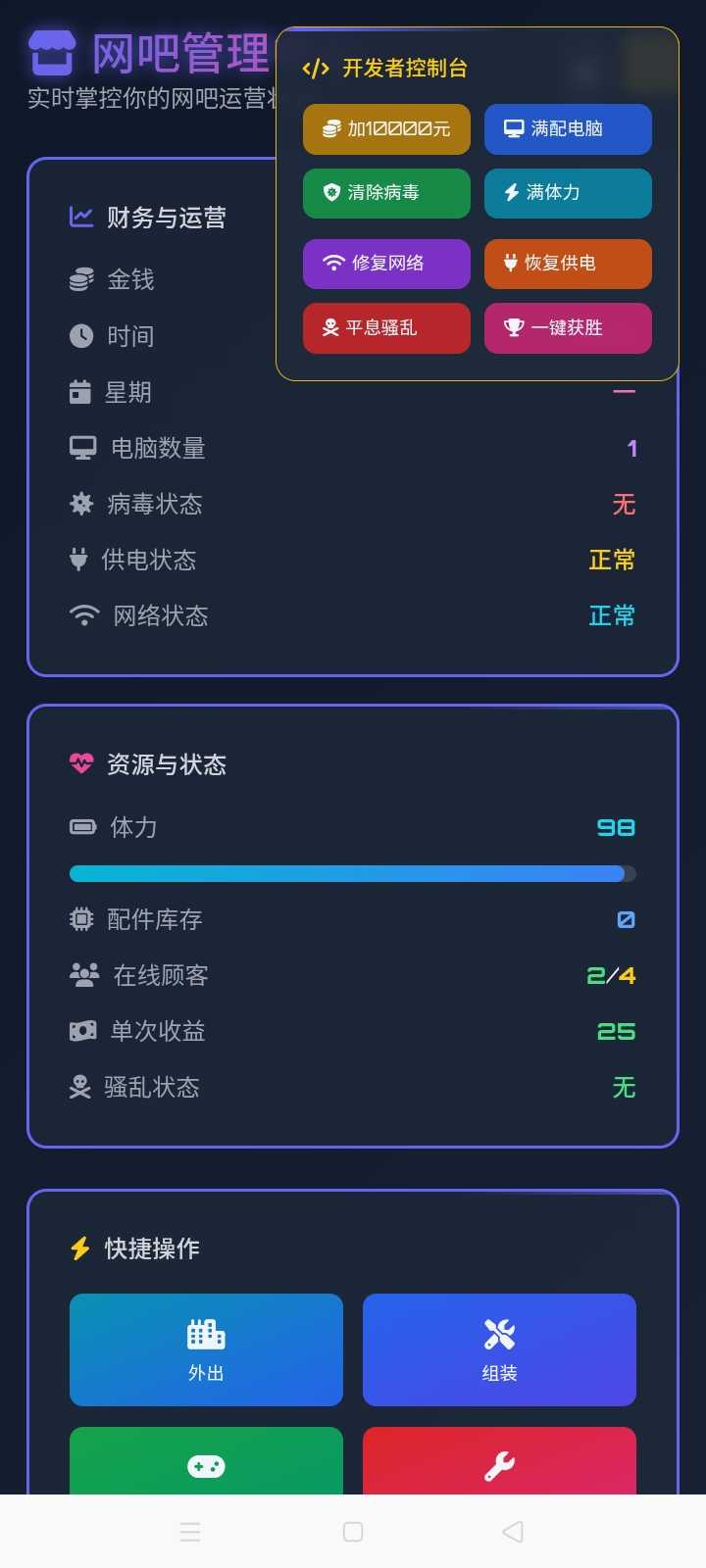
Task: Go to the system home screen
Action: 353,1532
